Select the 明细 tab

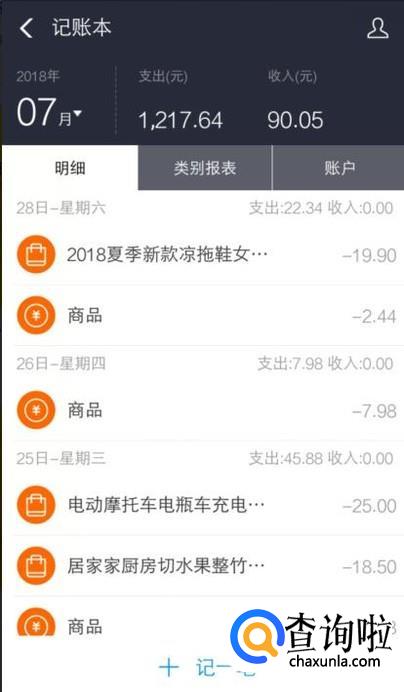(70, 168)
